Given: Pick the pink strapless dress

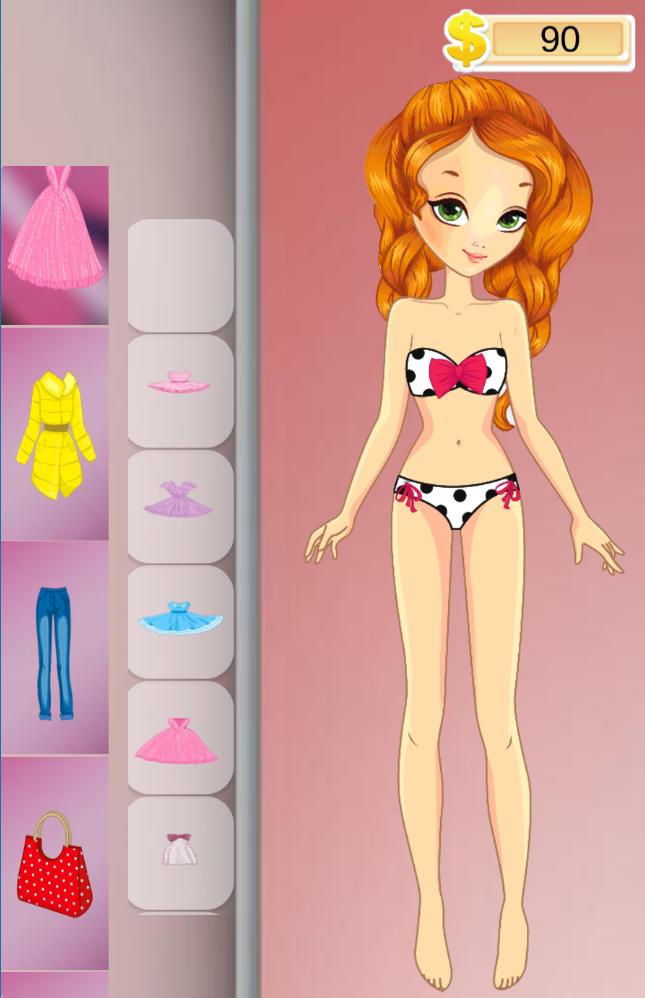Looking at the screenshot, I should point(178,740).
